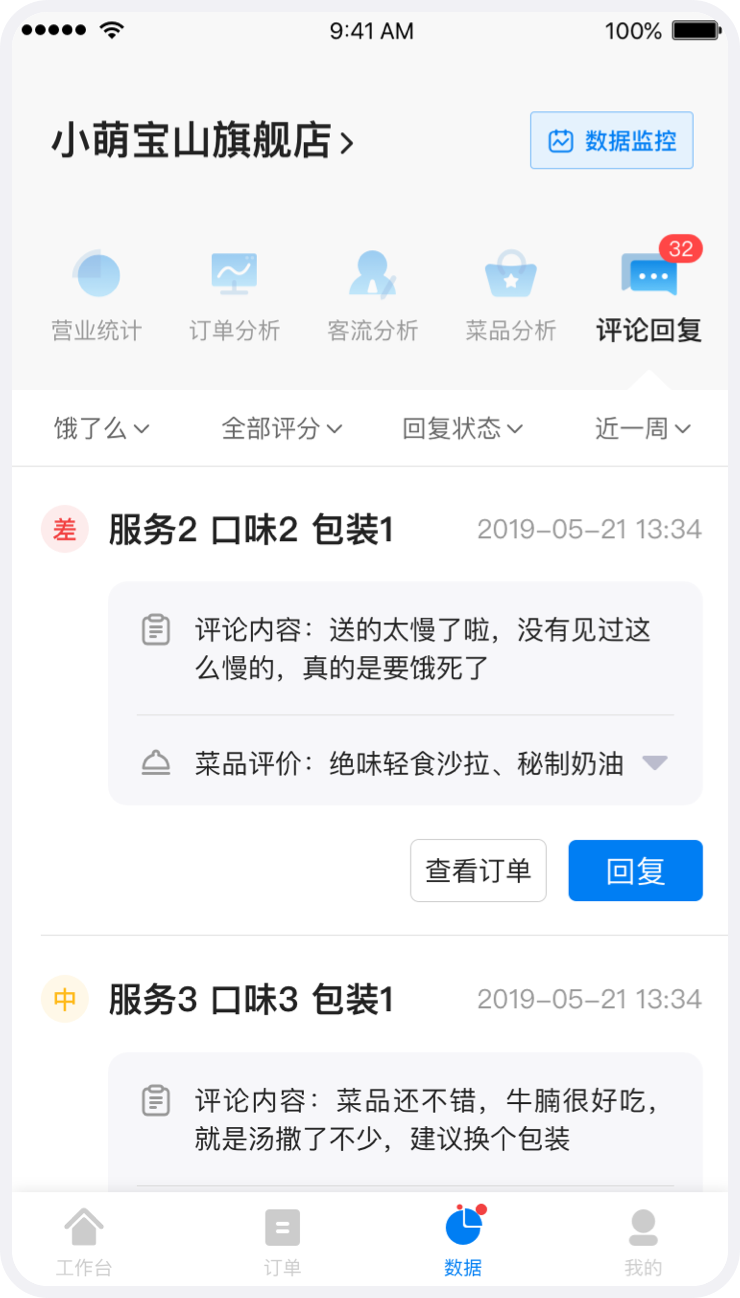740x1298 pixels.
Task: Expand the 饿了么 platform filter
Action: tap(101, 429)
